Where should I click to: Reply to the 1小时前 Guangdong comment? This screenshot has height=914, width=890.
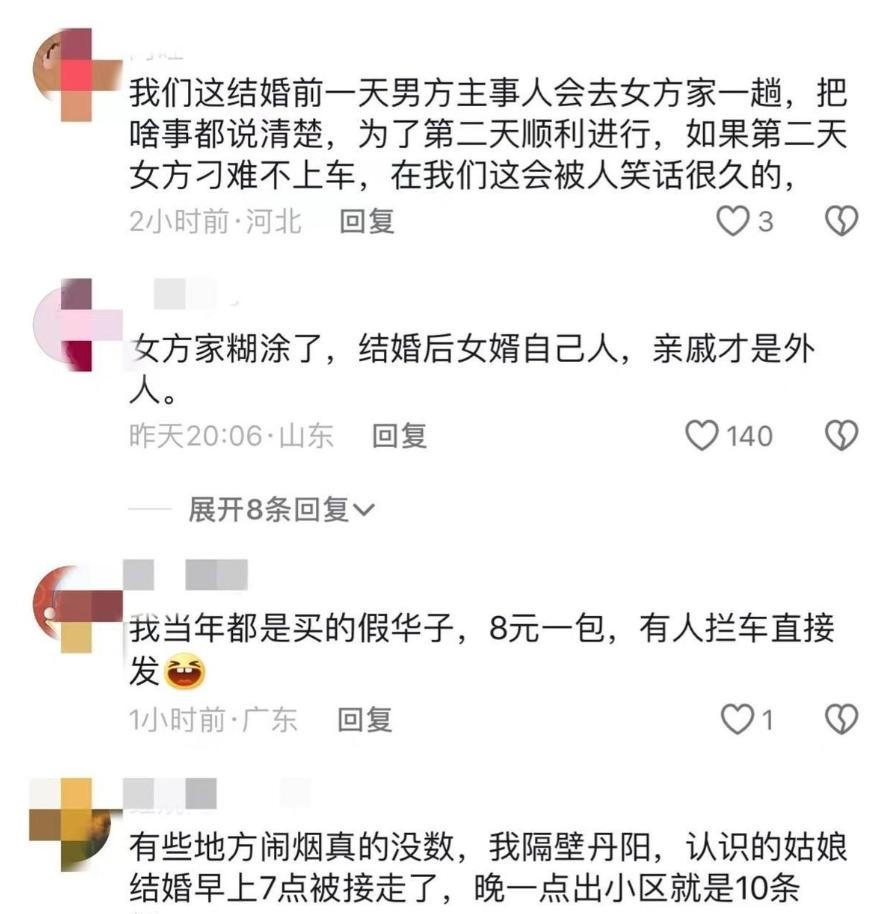[365, 719]
